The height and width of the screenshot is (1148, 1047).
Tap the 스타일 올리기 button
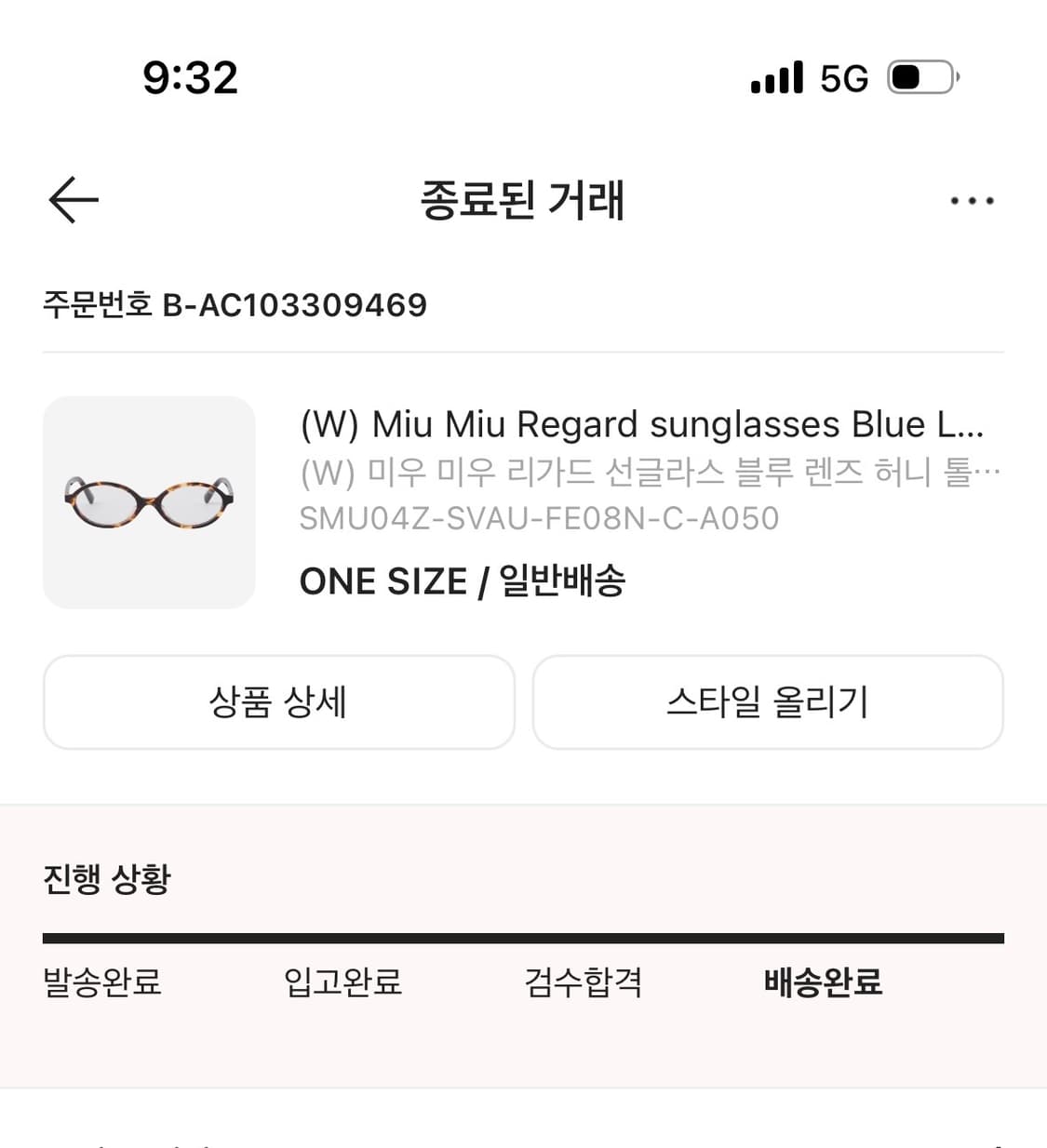[x=768, y=702]
